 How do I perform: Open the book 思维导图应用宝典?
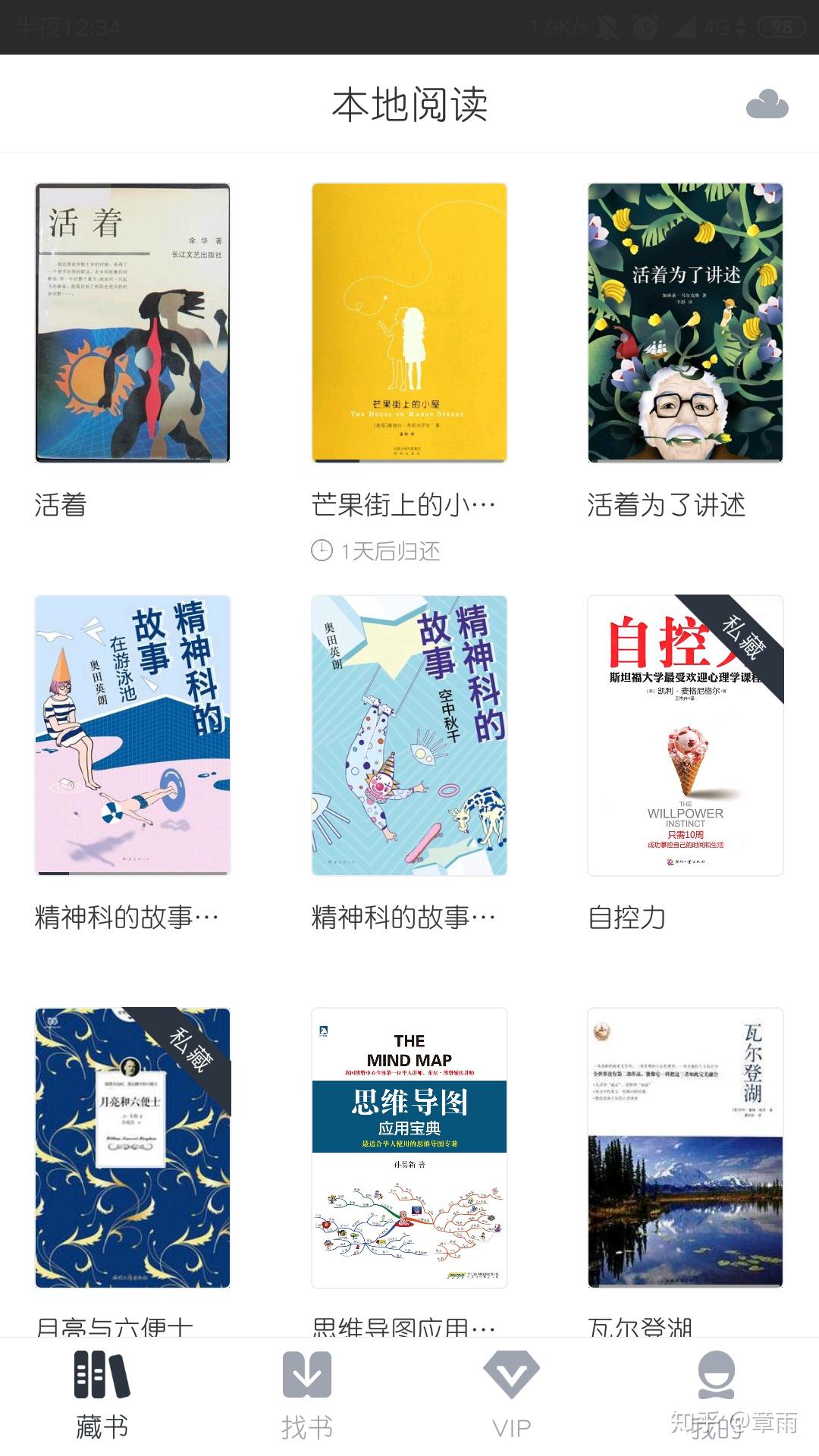409,1147
